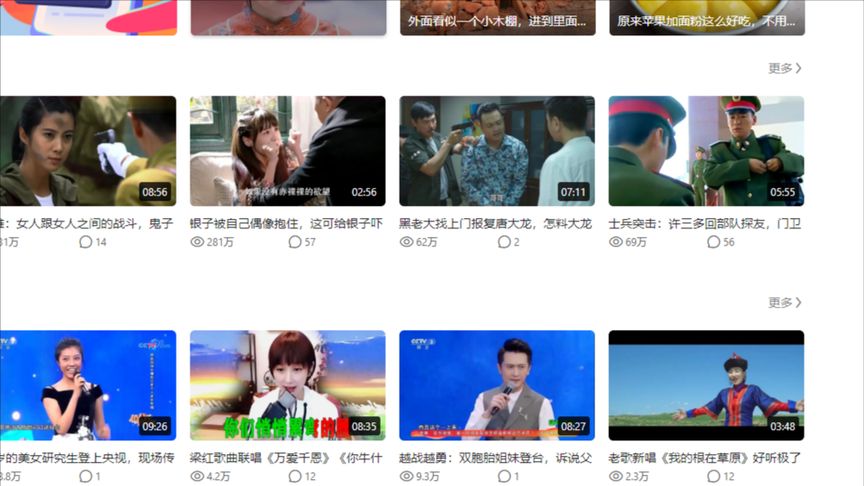Play the 02:56 video about 银子
Screen dimensions: 864x486
coord(288,150)
